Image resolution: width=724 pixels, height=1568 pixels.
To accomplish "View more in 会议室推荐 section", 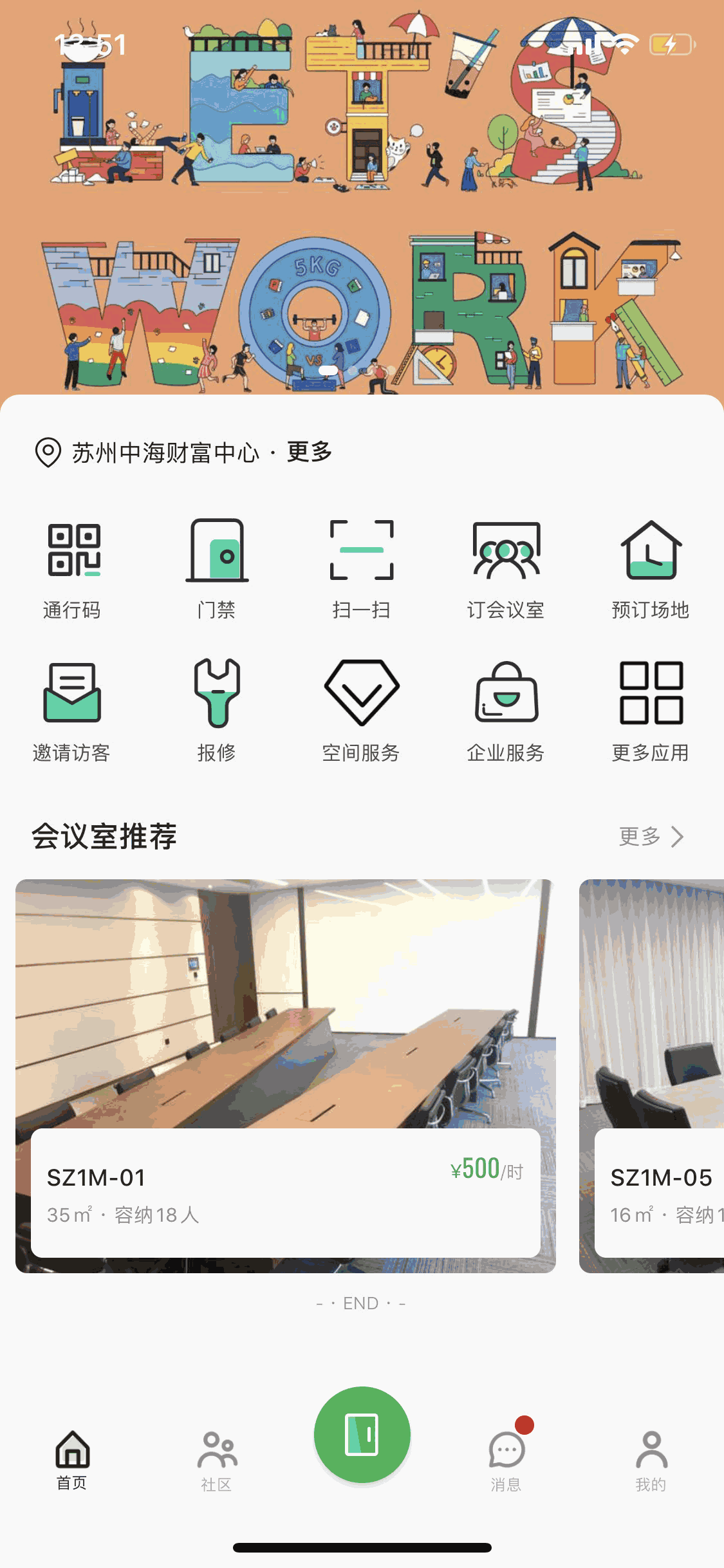I will coord(651,836).
